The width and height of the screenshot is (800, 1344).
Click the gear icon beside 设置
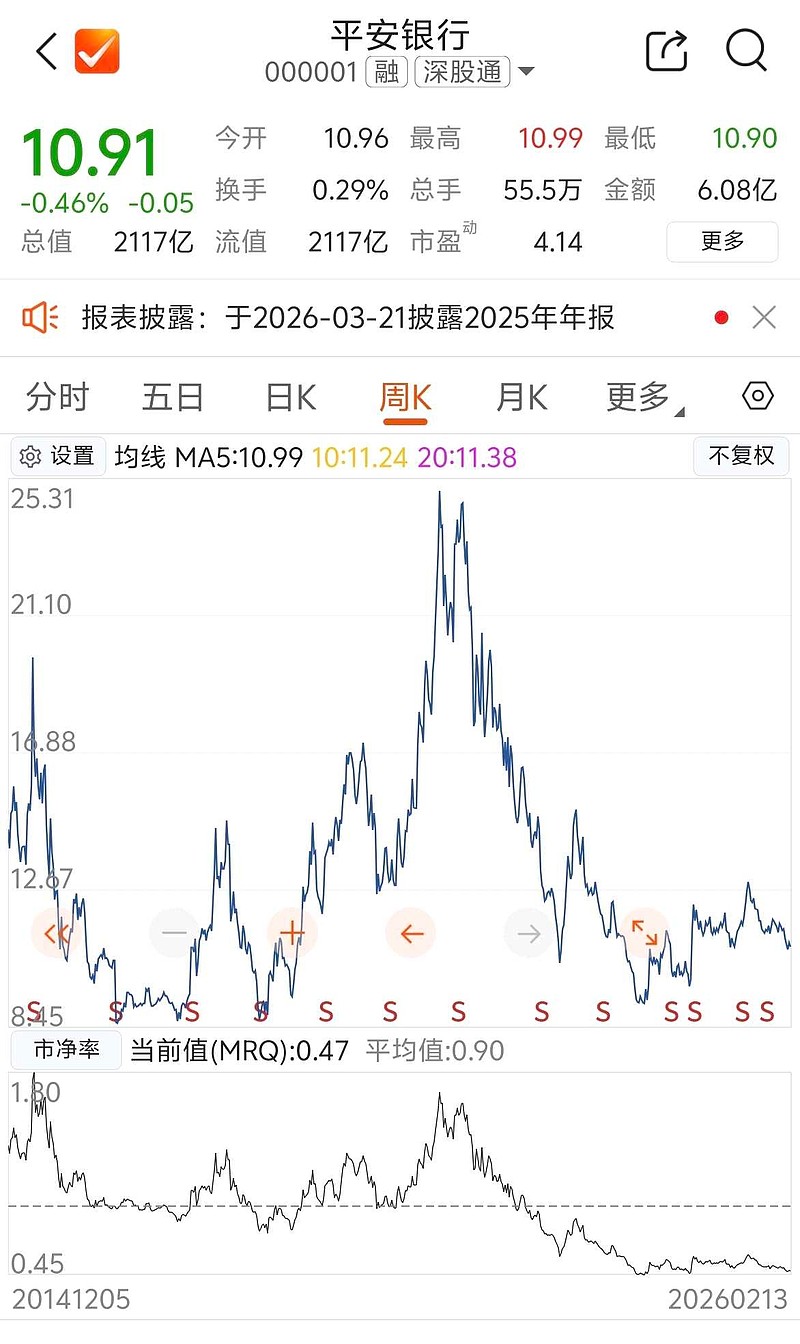[x=31, y=456]
